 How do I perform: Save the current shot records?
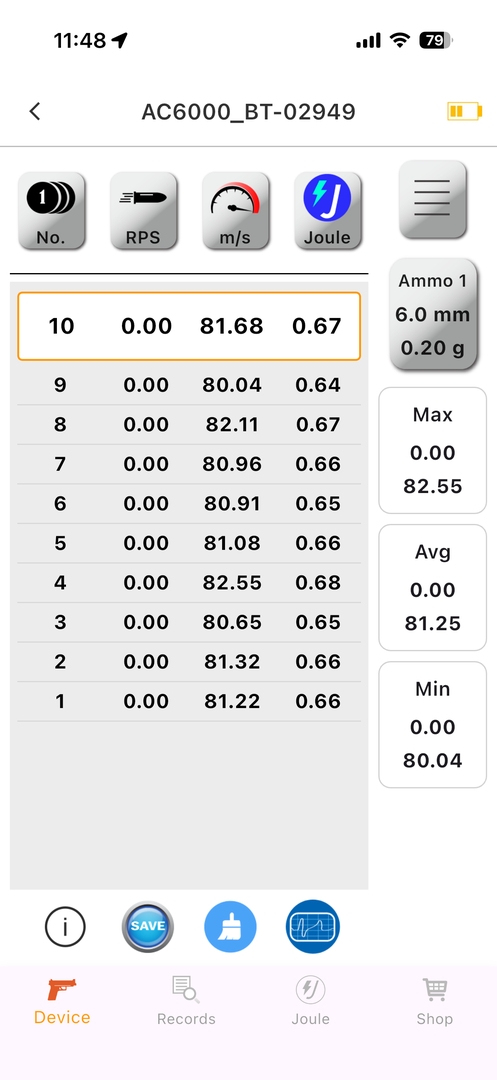(148, 926)
